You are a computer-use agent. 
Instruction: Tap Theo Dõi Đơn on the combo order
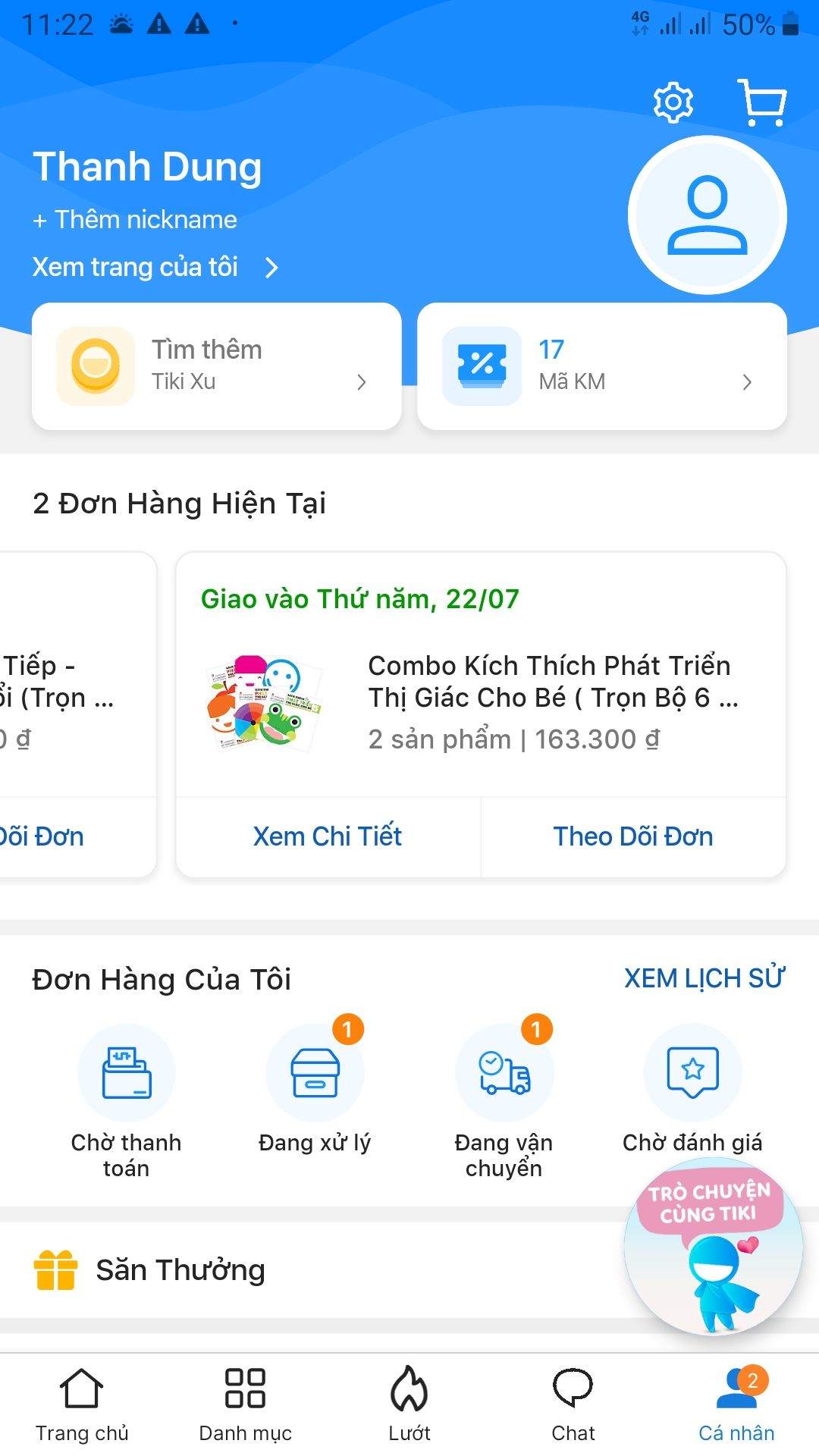pos(633,836)
